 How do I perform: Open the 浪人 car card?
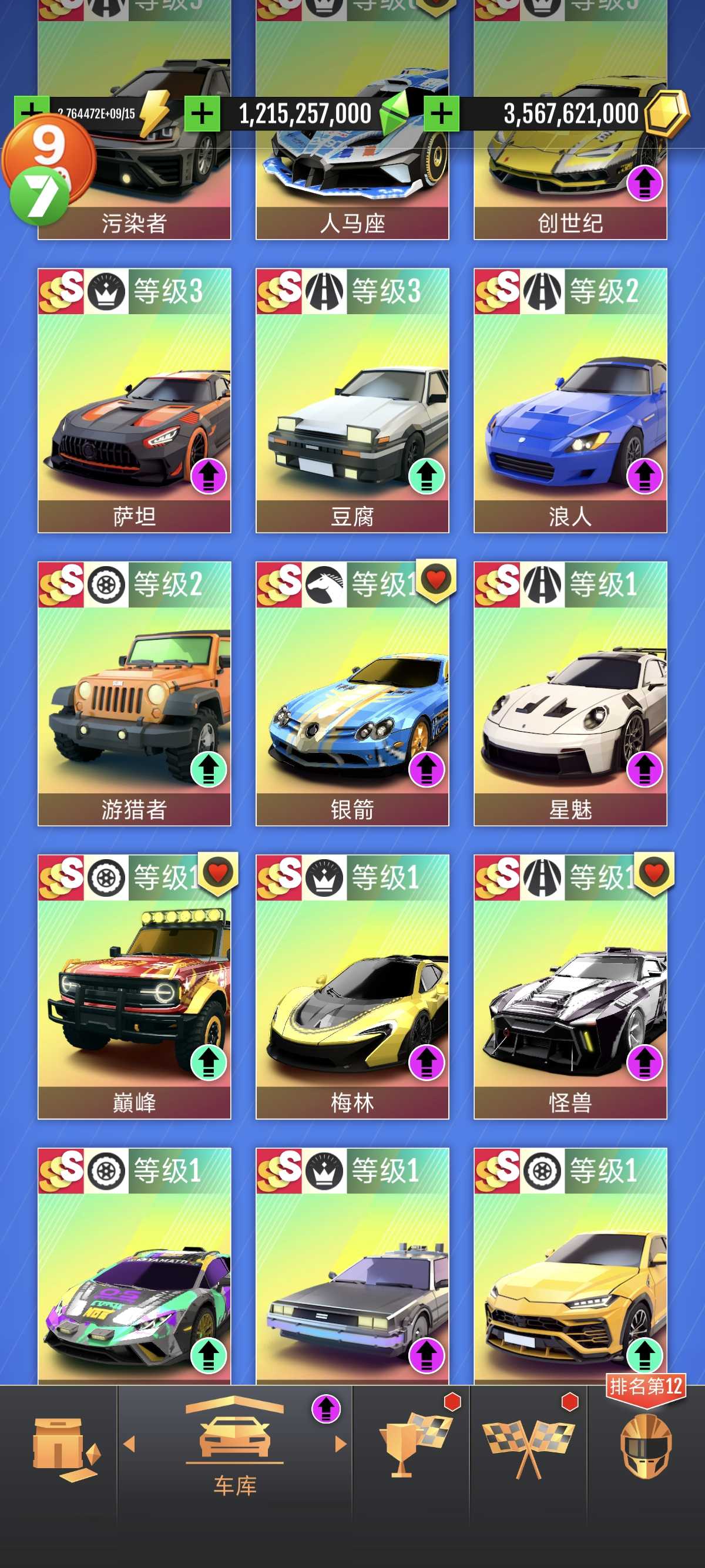570,400
